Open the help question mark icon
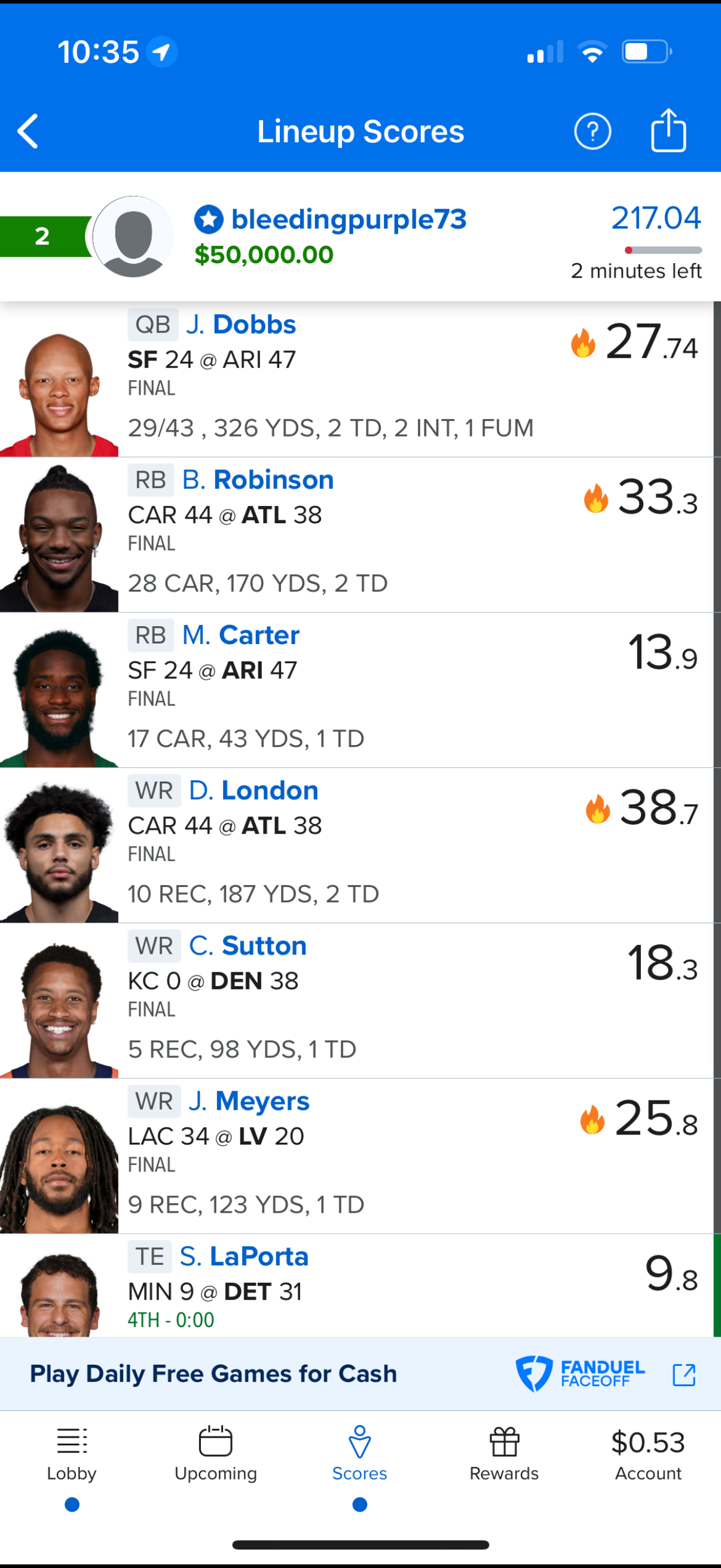721x1568 pixels. 592,131
